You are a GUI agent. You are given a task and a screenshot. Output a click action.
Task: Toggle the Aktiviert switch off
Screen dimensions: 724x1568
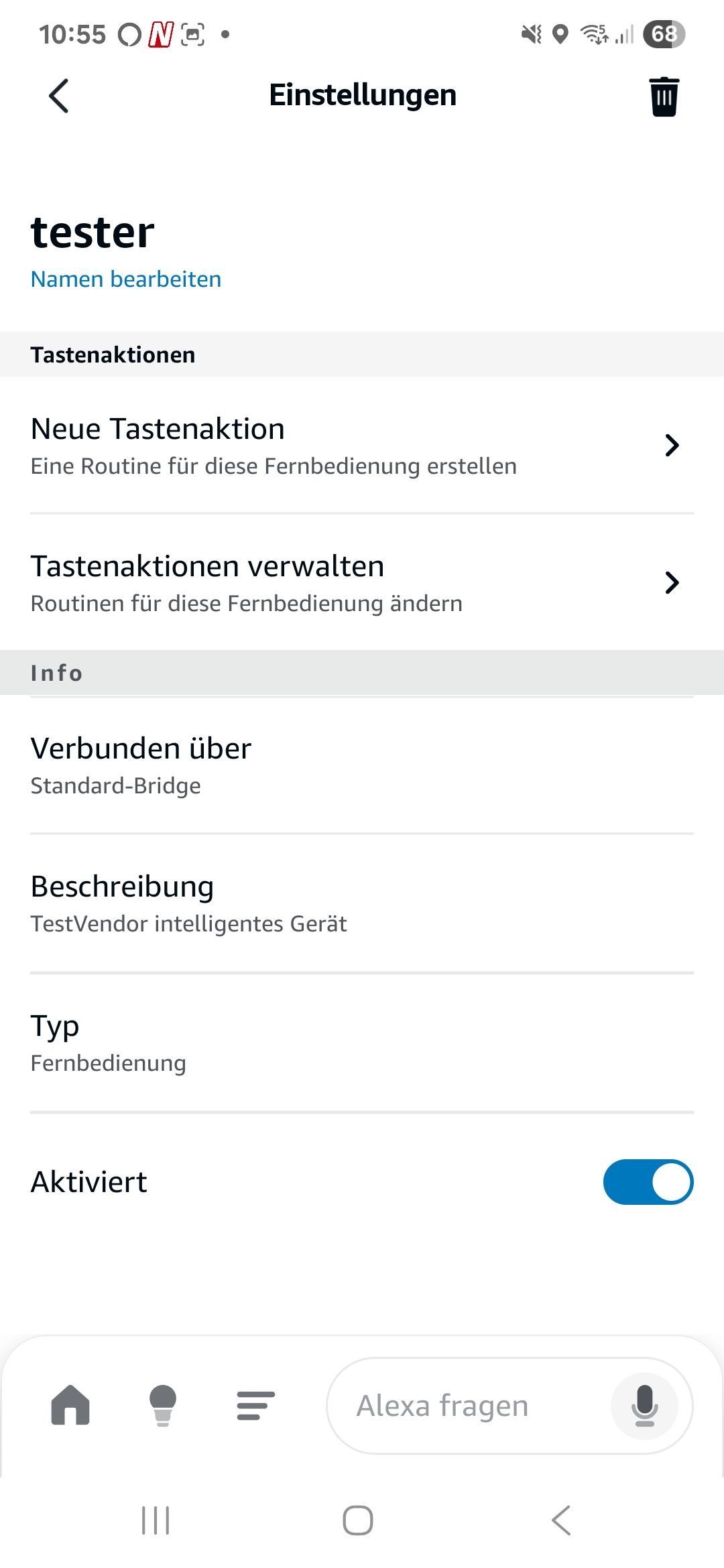648,1182
